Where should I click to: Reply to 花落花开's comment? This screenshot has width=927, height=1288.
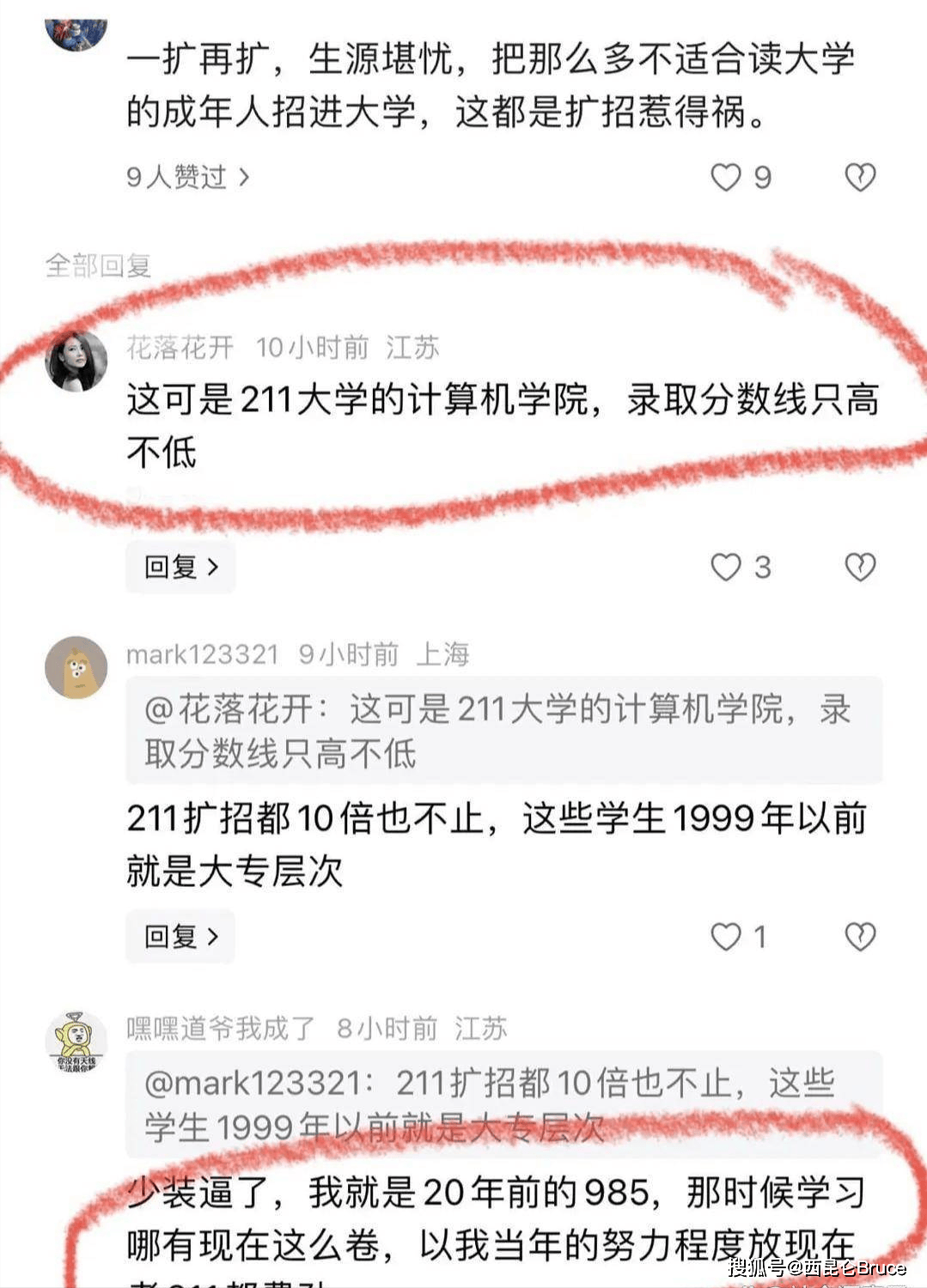180,567
